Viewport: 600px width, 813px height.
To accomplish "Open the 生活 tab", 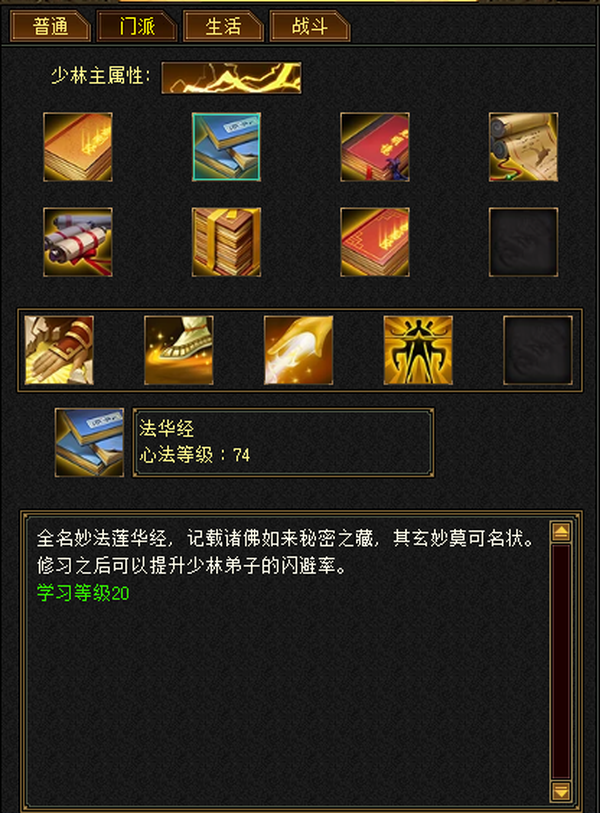I will click(224, 26).
